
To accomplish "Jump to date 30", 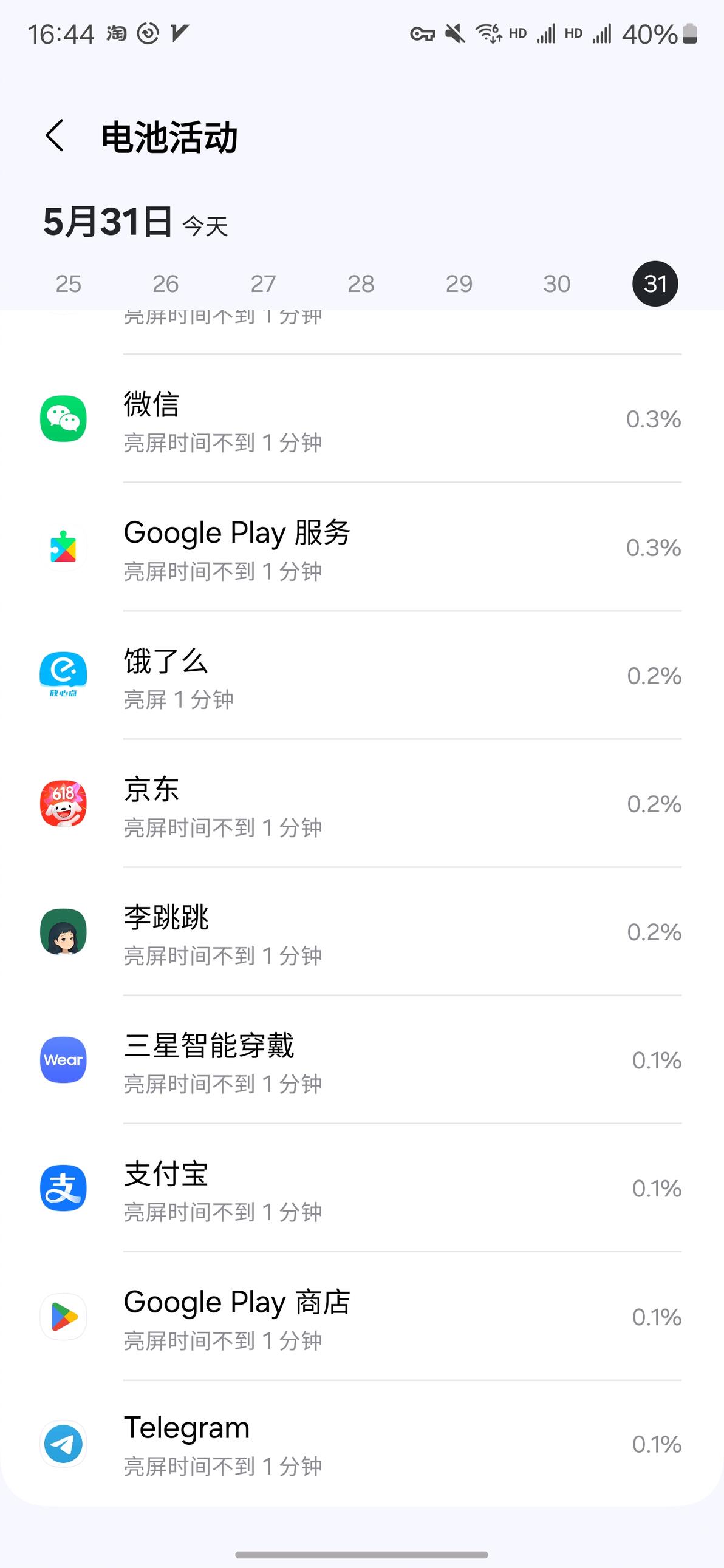I will pos(556,283).
